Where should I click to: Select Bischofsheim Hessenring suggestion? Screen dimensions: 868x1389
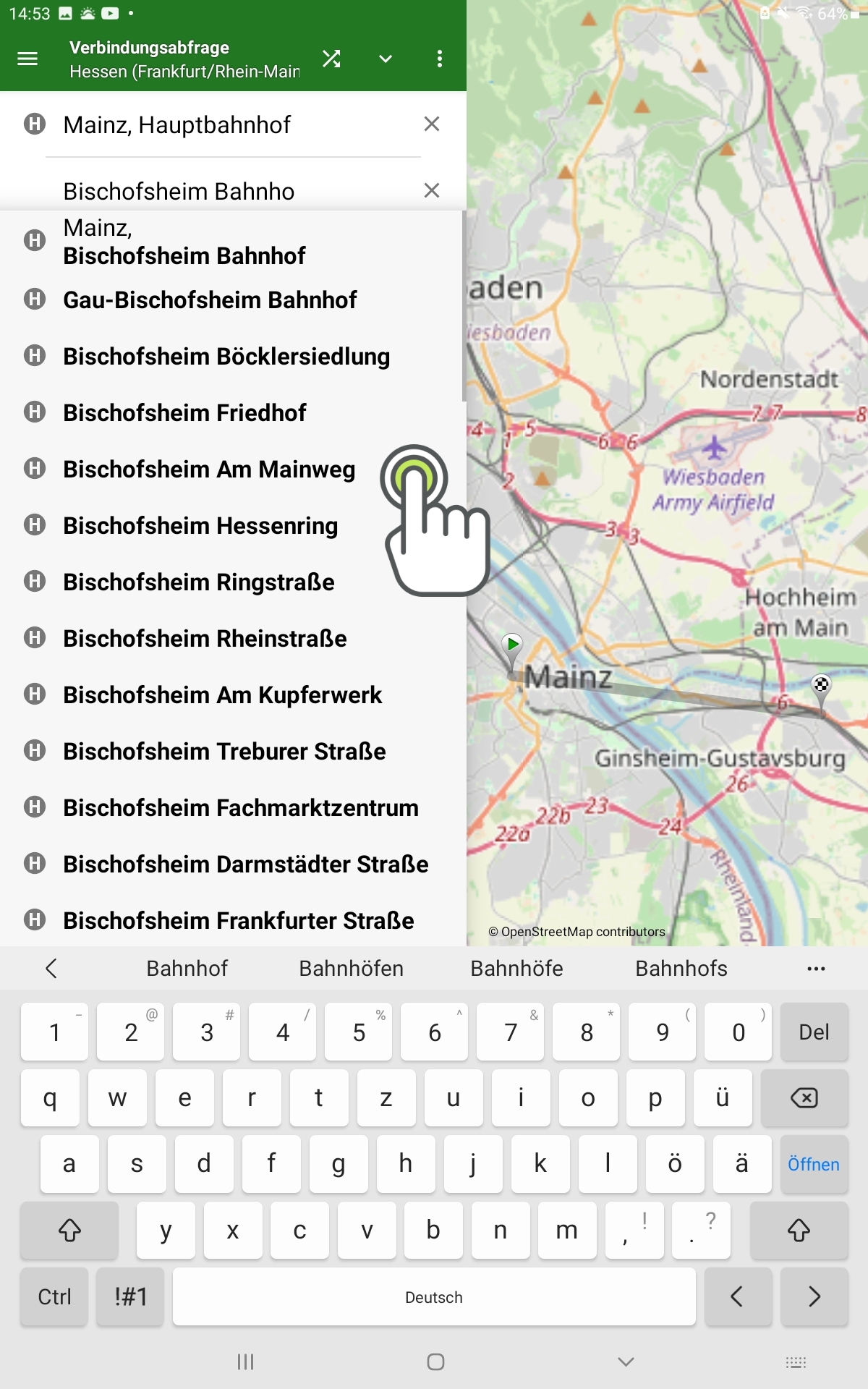click(231, 525)
